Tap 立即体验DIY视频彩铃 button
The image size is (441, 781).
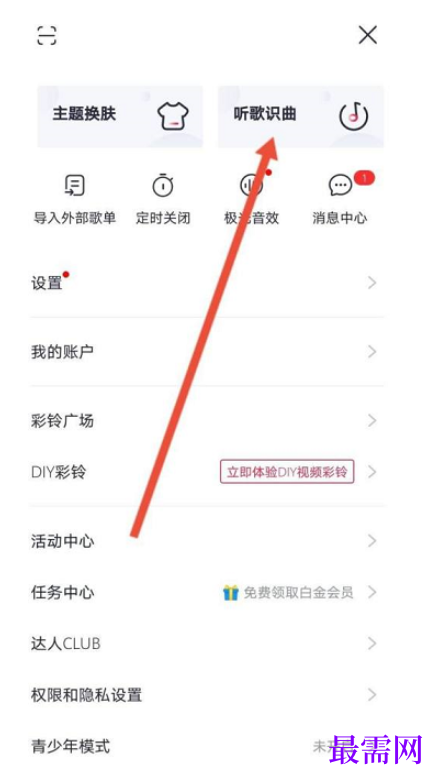coord(287,472)
